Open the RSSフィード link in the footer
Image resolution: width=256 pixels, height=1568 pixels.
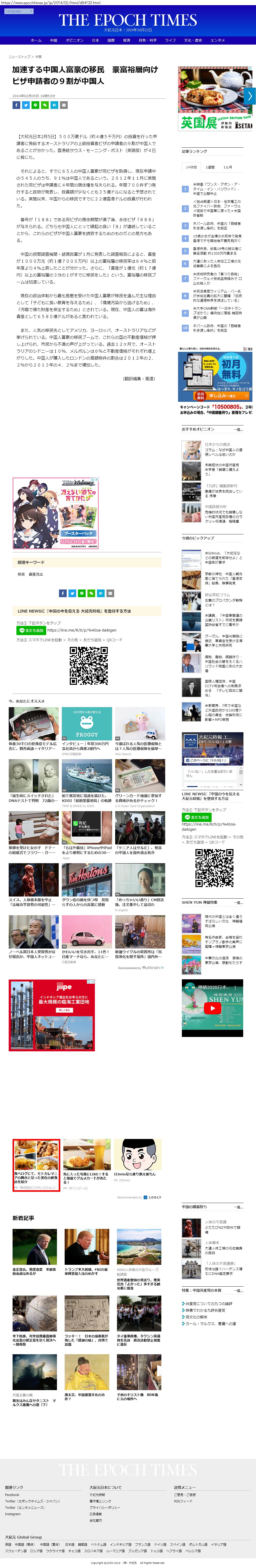(x=183, y=1501)
